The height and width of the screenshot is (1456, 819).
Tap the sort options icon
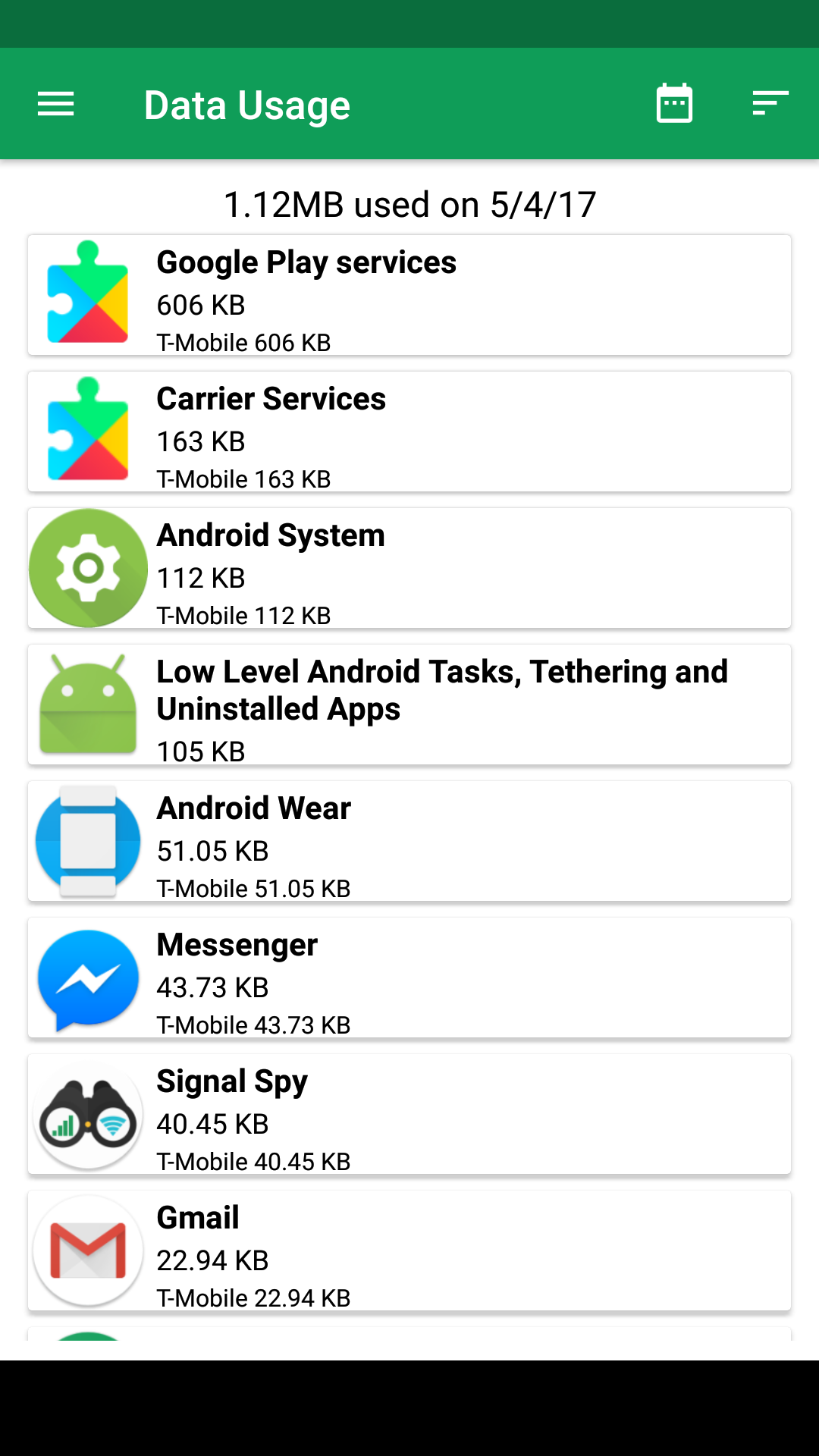click(770, 103)
